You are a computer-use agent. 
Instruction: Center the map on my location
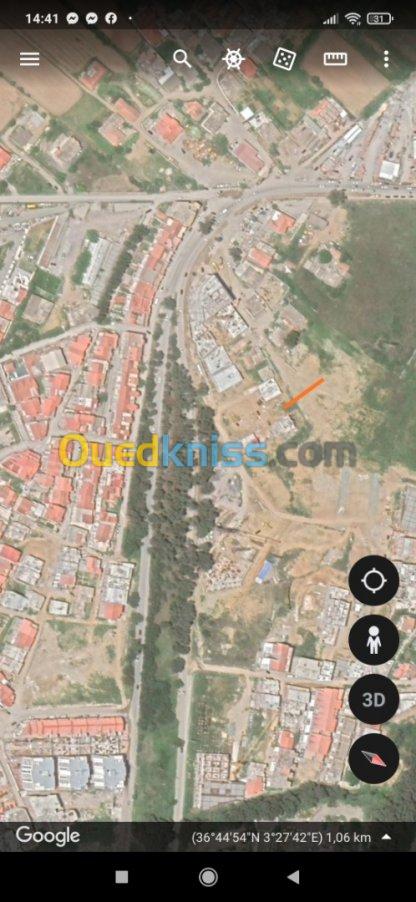tap(374, 580)
